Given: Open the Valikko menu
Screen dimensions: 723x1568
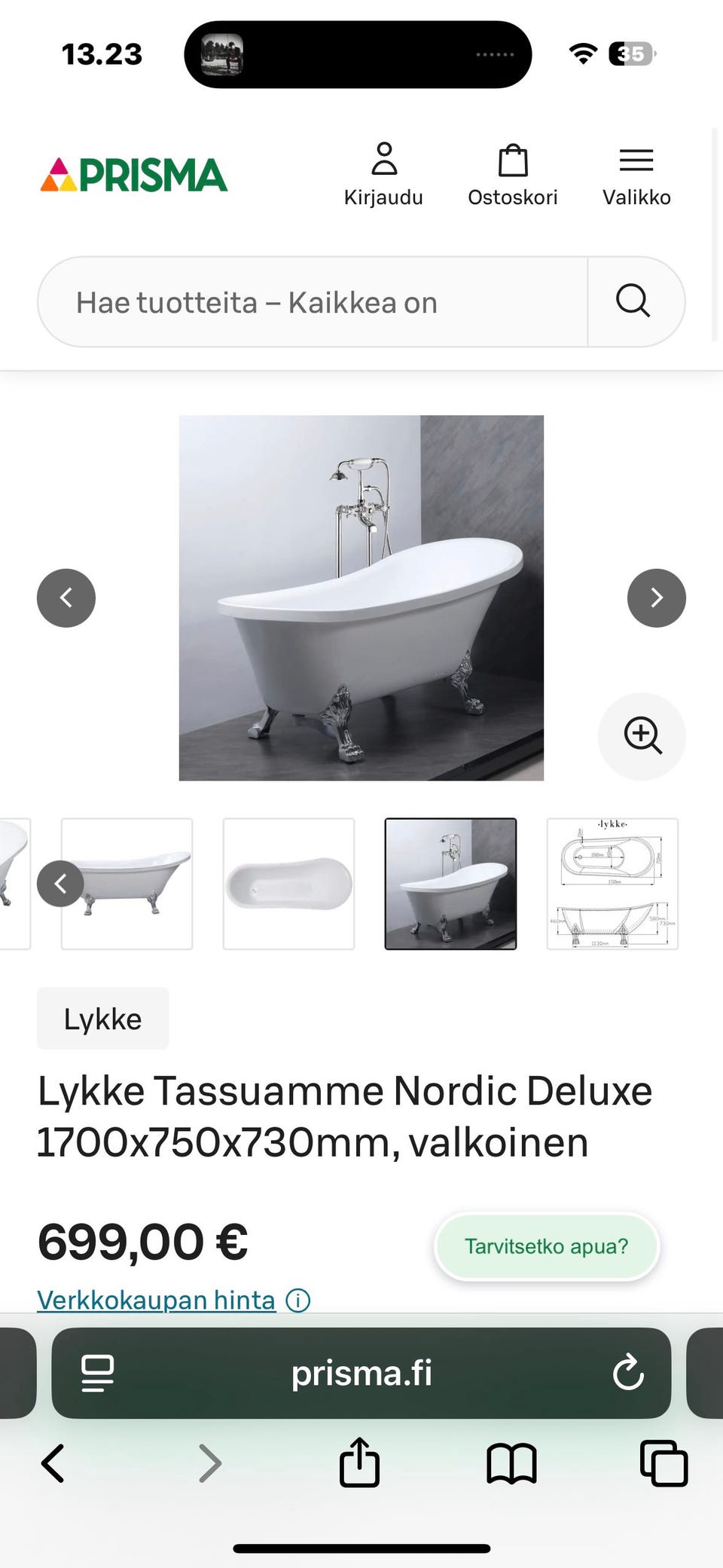Looking at the screenshot, I should click(x=636, y=174).
